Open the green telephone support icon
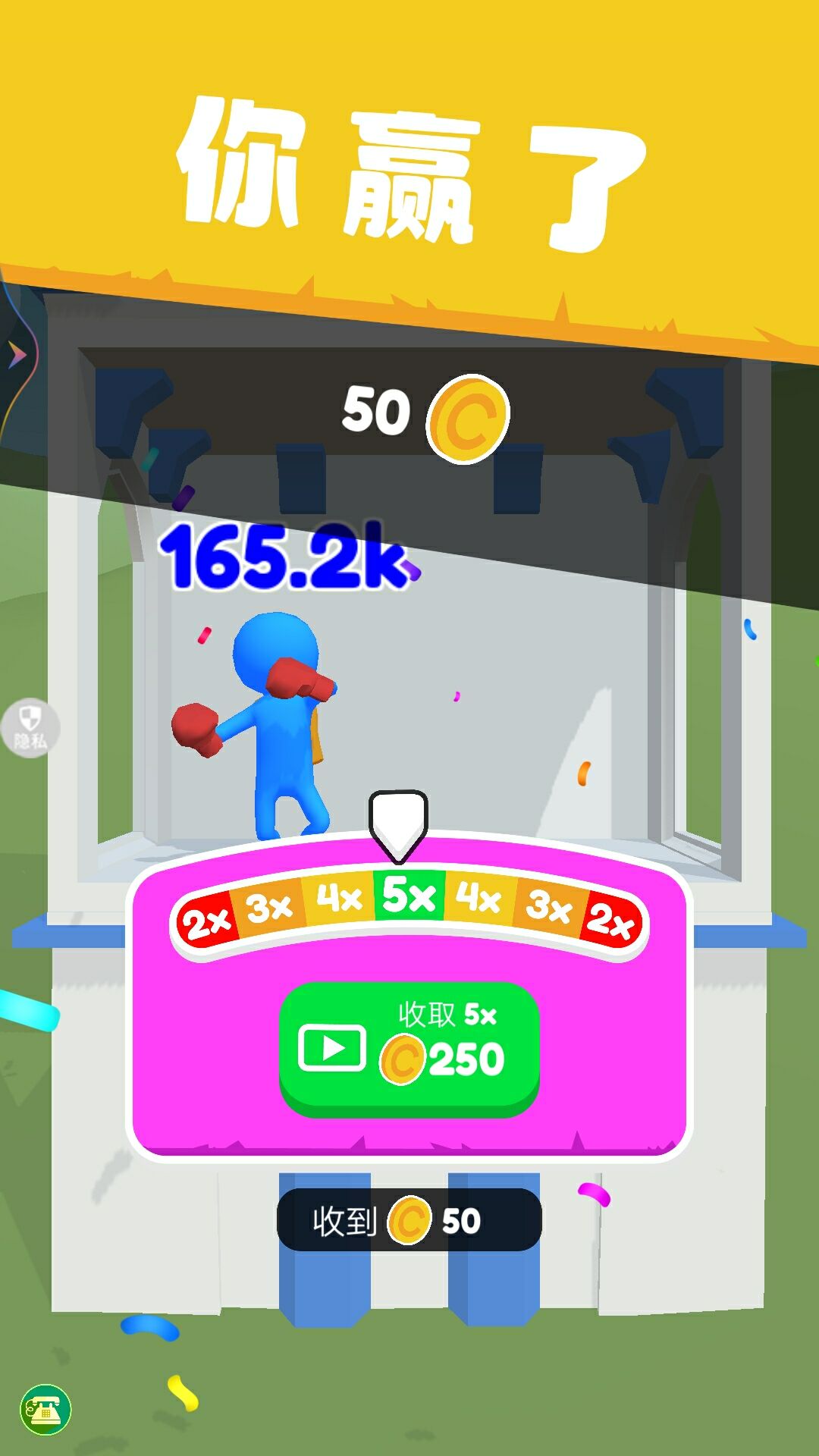Screen dimensions: 819x1456 click(x=45, y=1410)
